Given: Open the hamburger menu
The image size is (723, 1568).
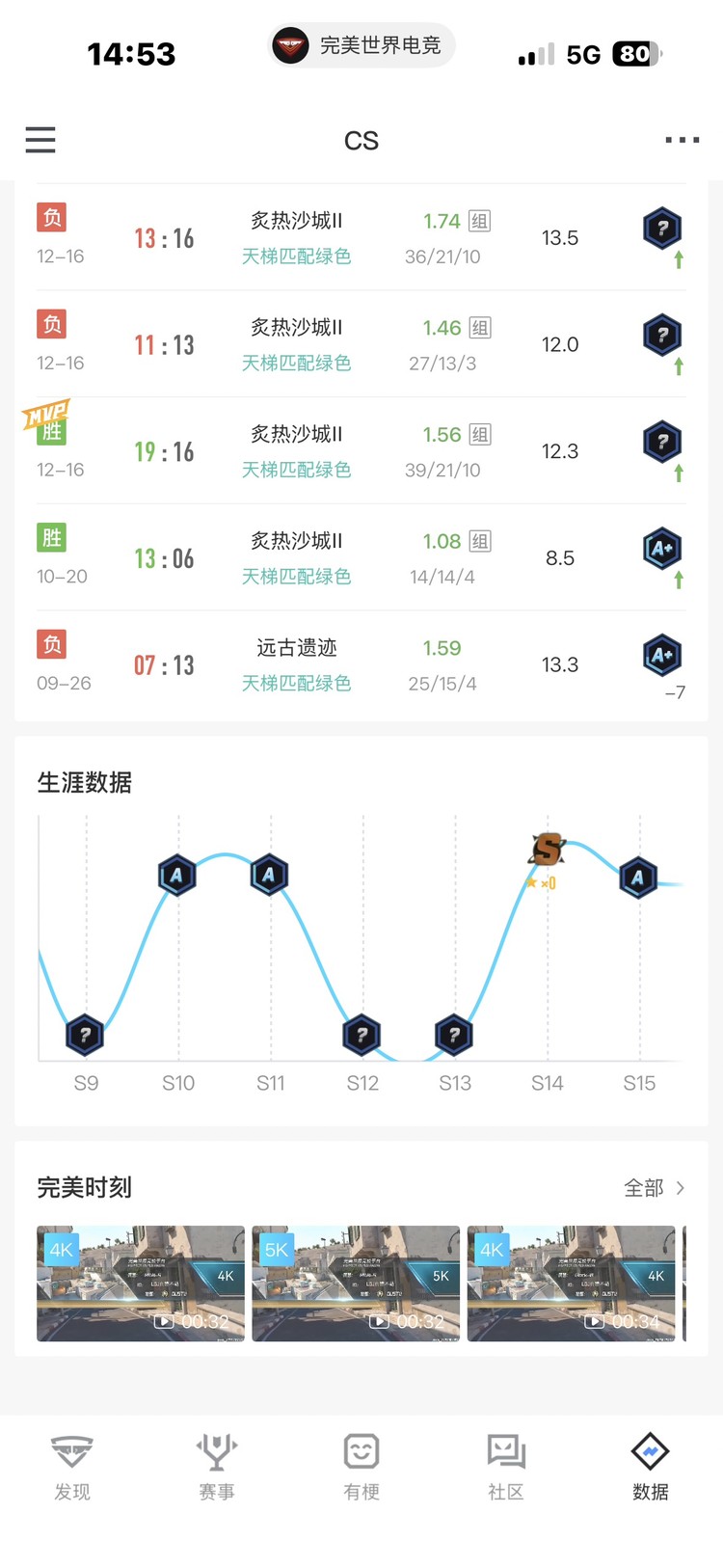Looking at the screenshot, I should click(x=40, y=140).
